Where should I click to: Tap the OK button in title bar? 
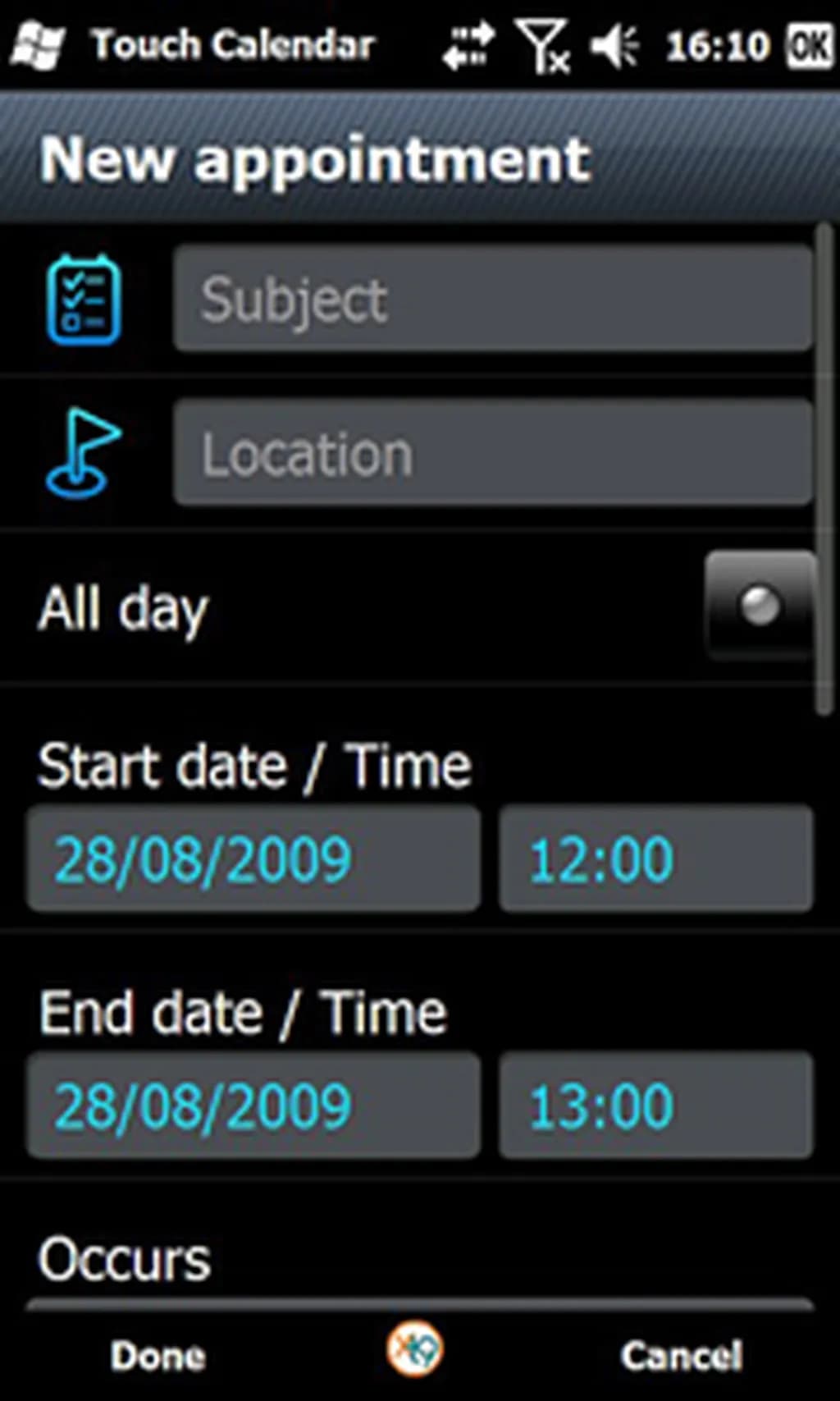coord(809,46)
